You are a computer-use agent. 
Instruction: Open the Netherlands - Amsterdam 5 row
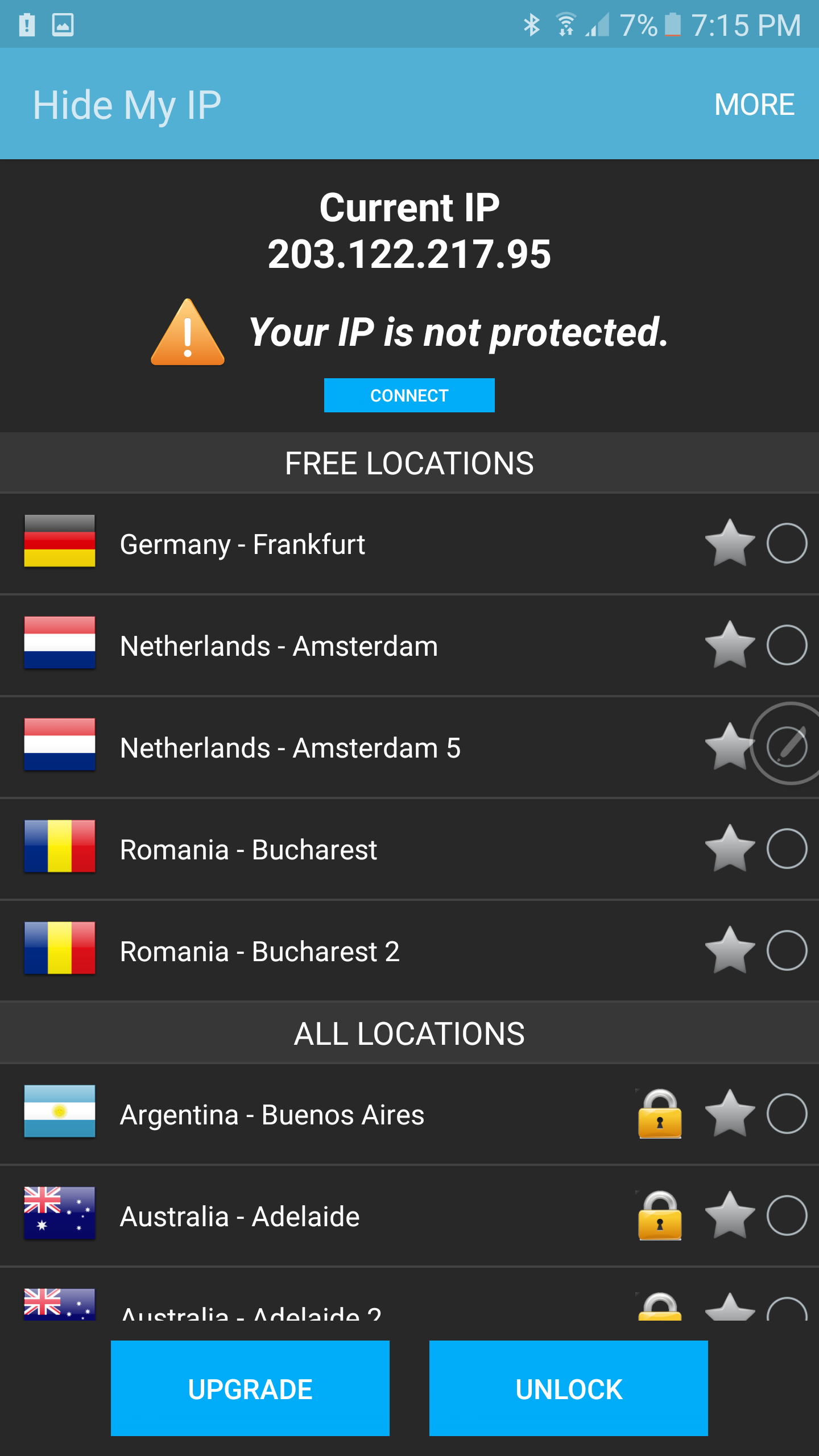(x=409, y=747)
